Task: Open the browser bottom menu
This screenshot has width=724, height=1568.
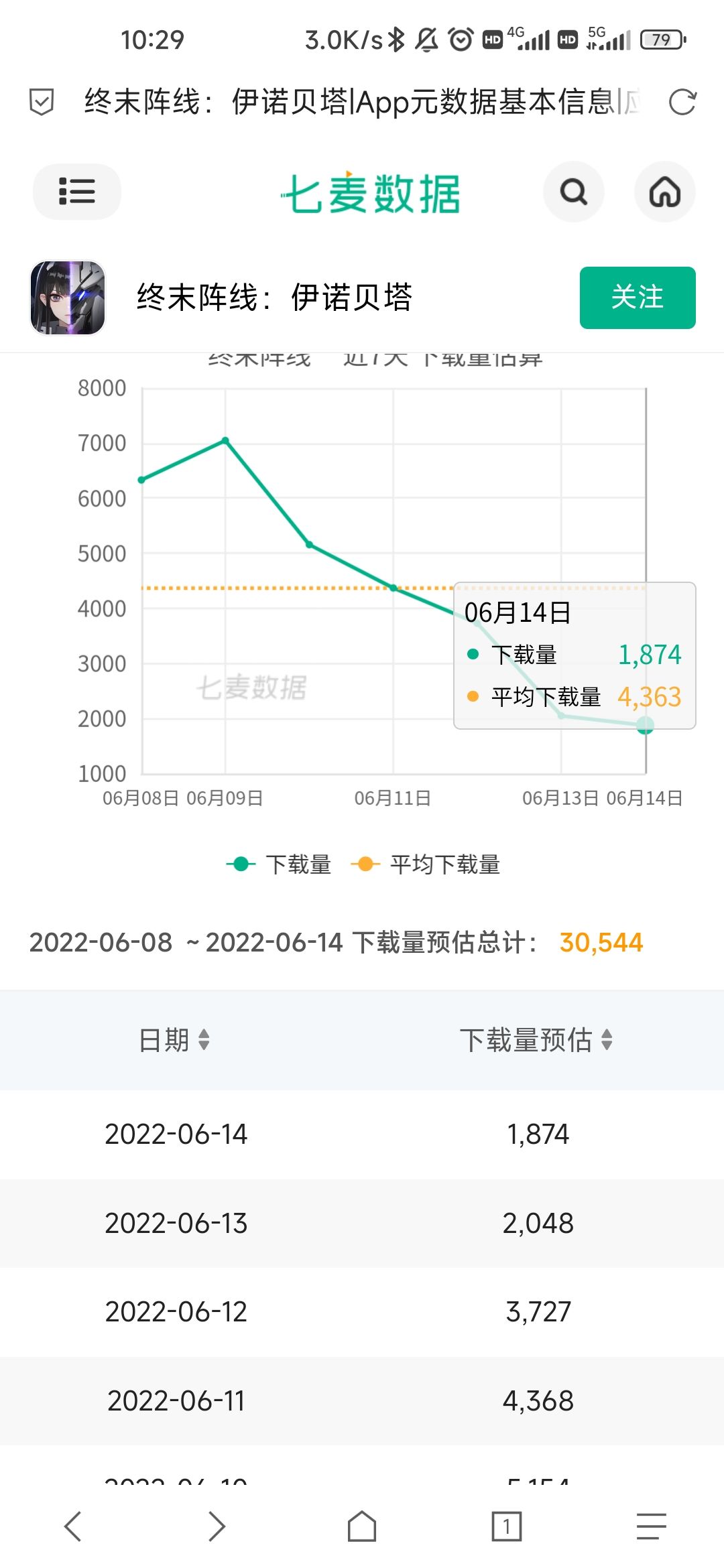Action: (x=651, y=1526)
